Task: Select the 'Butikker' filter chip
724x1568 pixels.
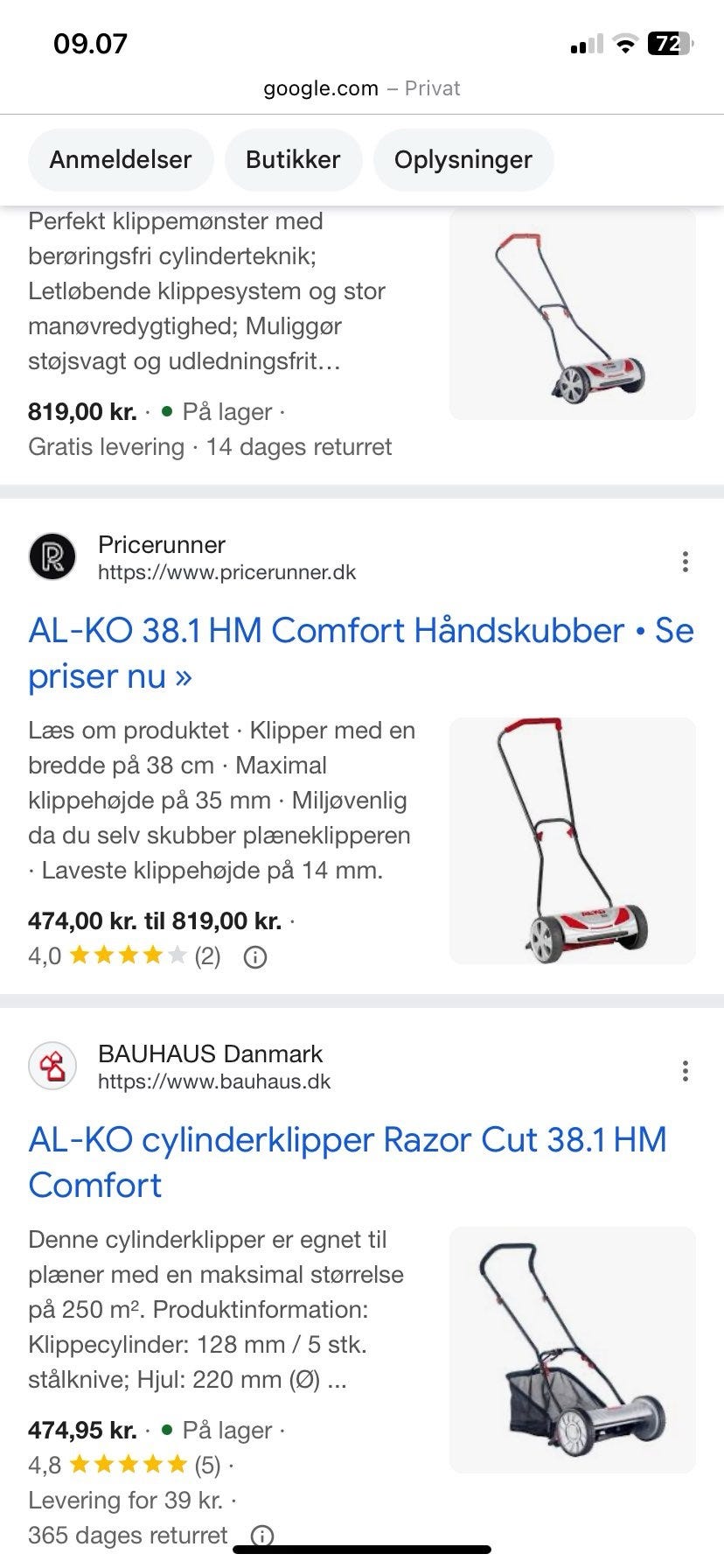Action: (294, 159)
